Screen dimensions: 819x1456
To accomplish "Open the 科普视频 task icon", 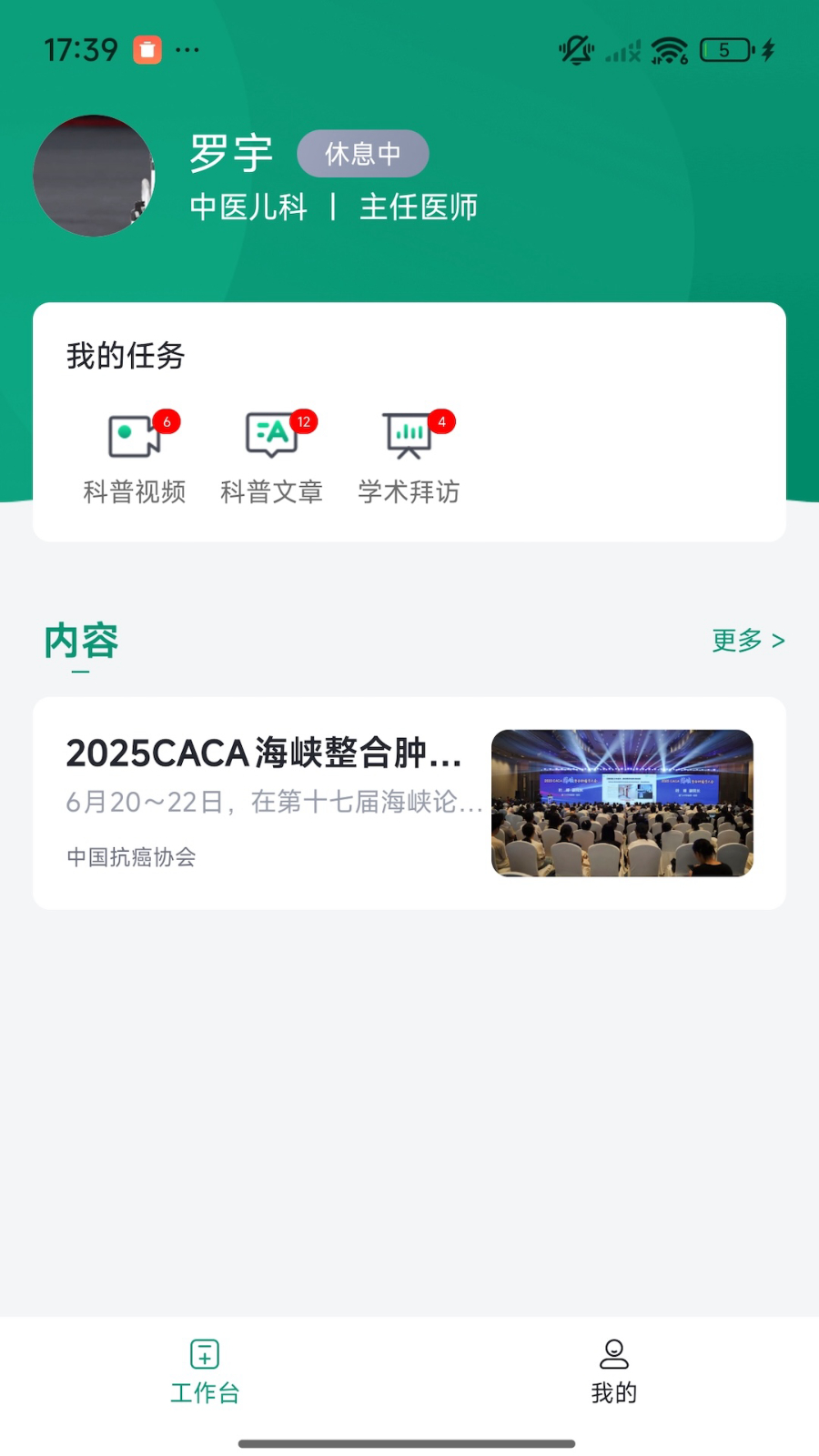I will (x=134, y=436).
